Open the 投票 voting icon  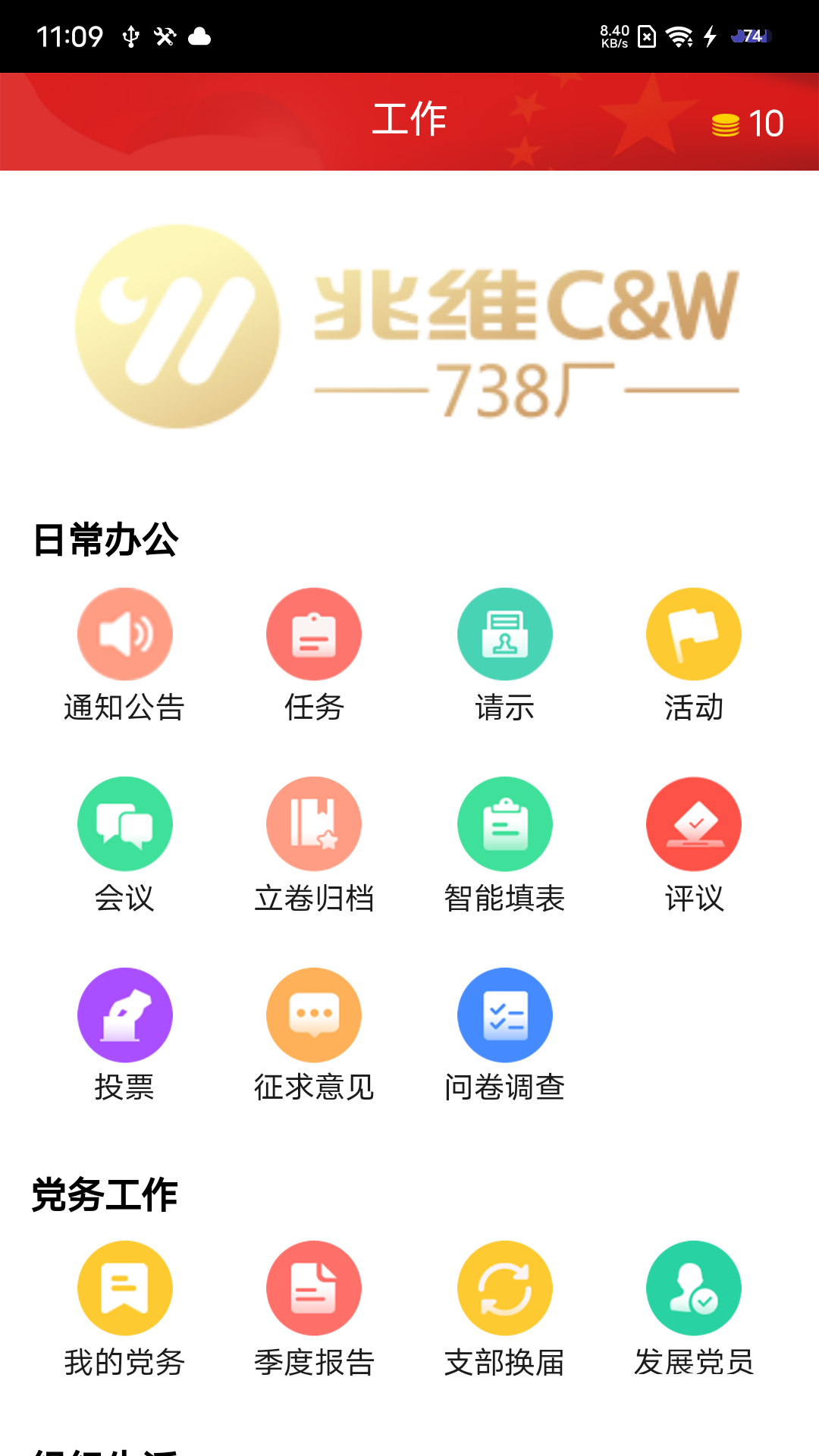click(x=125, y=1014)
